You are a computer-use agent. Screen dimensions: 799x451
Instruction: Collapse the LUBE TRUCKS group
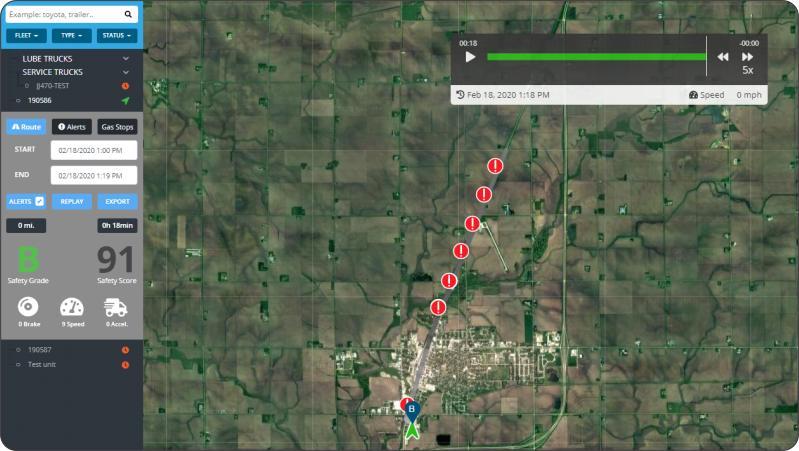tap(126, 59)
